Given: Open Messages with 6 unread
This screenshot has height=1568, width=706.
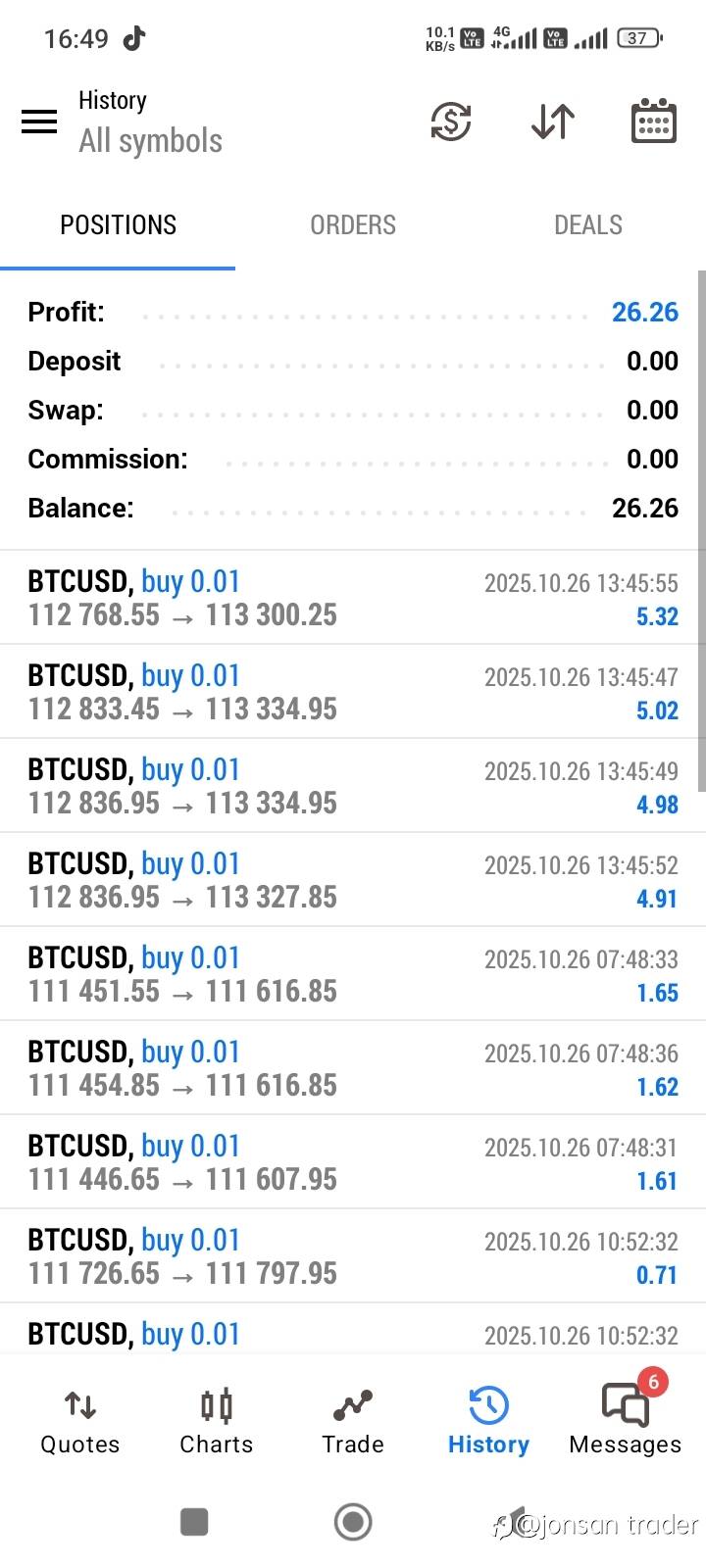Looking at the screenshot, I should click(625, 1421).
